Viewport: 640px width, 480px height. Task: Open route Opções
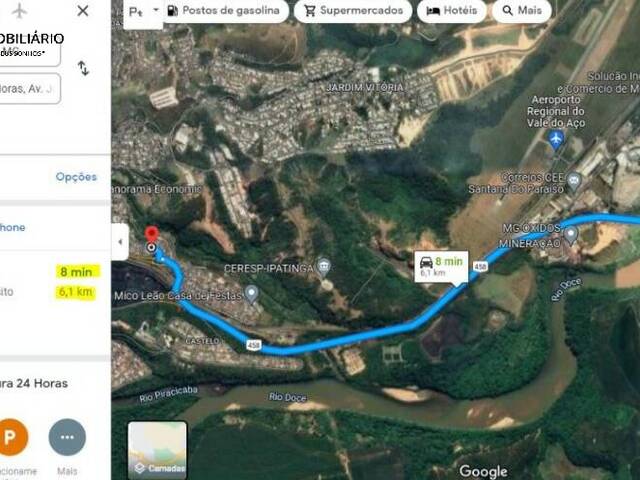click(76, 177)
